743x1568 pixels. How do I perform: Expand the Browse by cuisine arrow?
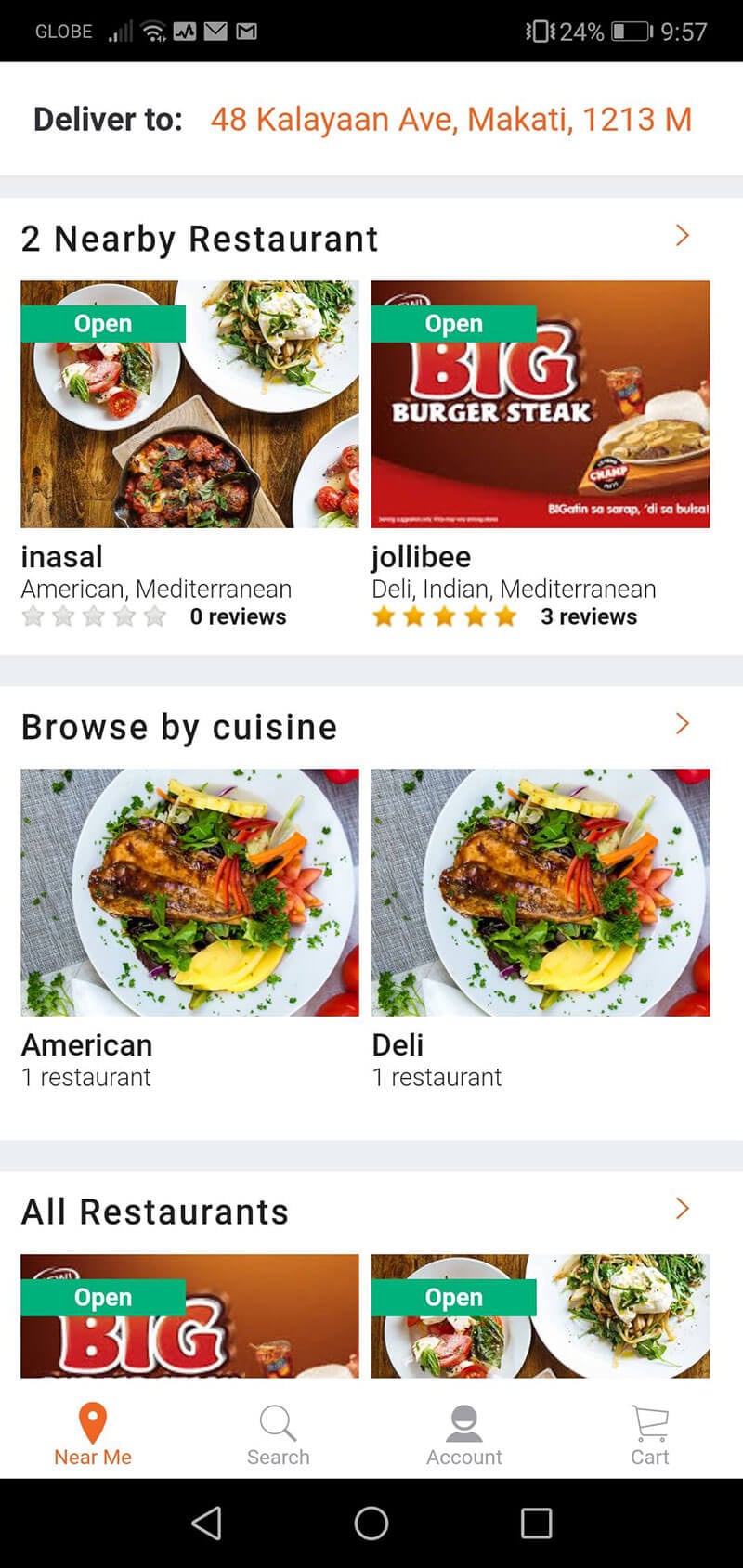(x=683, y=724)
